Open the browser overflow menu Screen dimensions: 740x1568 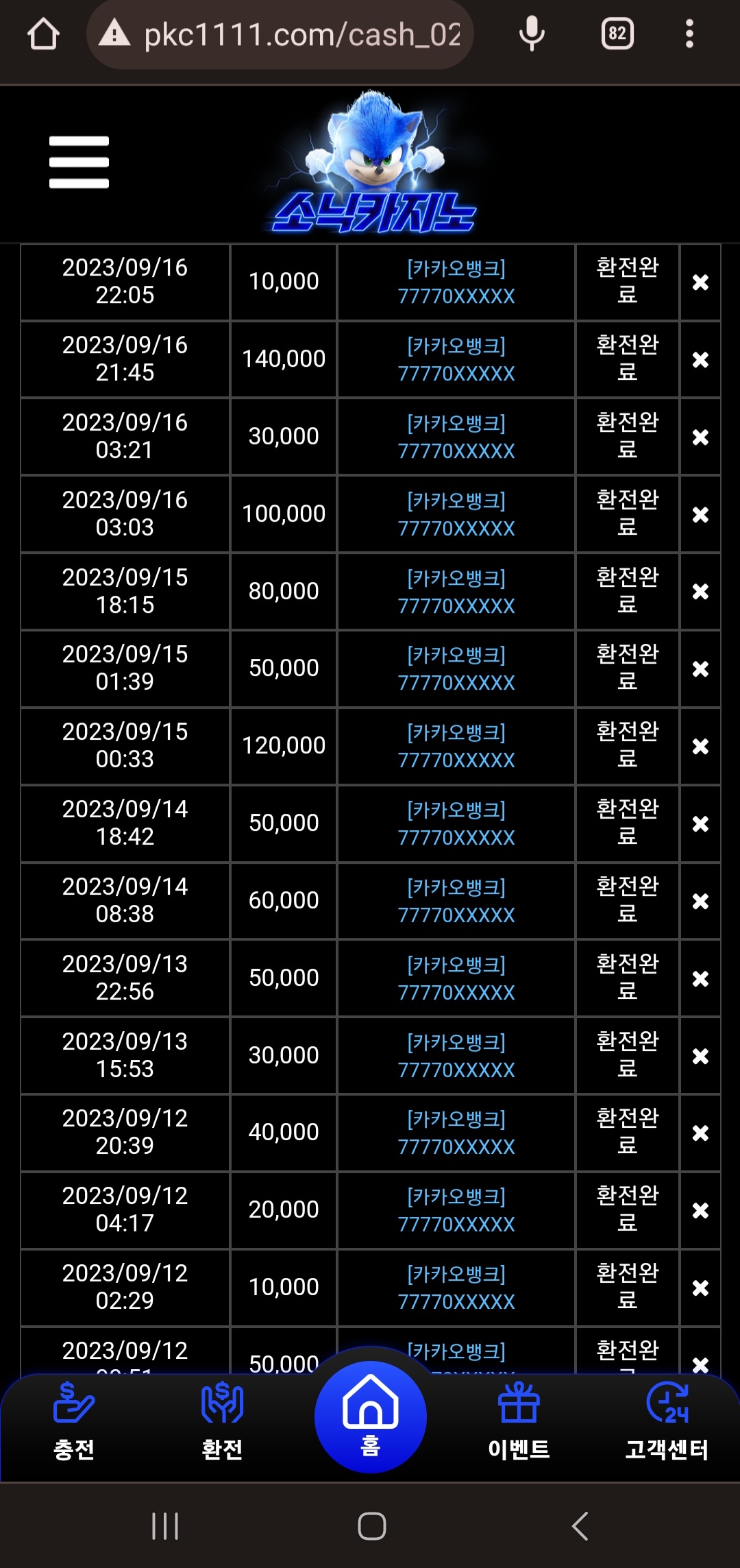click(689, 34)
